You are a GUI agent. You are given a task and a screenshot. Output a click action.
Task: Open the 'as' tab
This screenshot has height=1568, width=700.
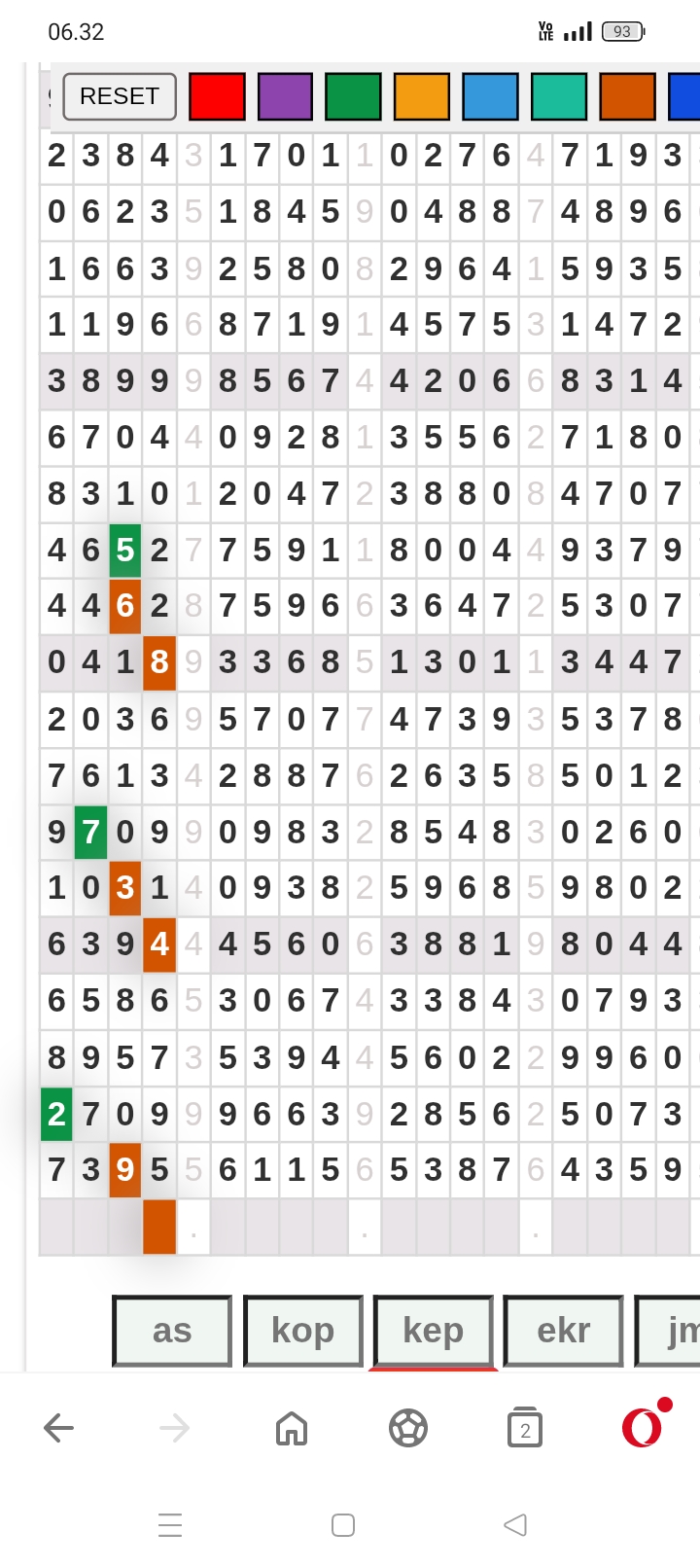tap(172, 1331)
